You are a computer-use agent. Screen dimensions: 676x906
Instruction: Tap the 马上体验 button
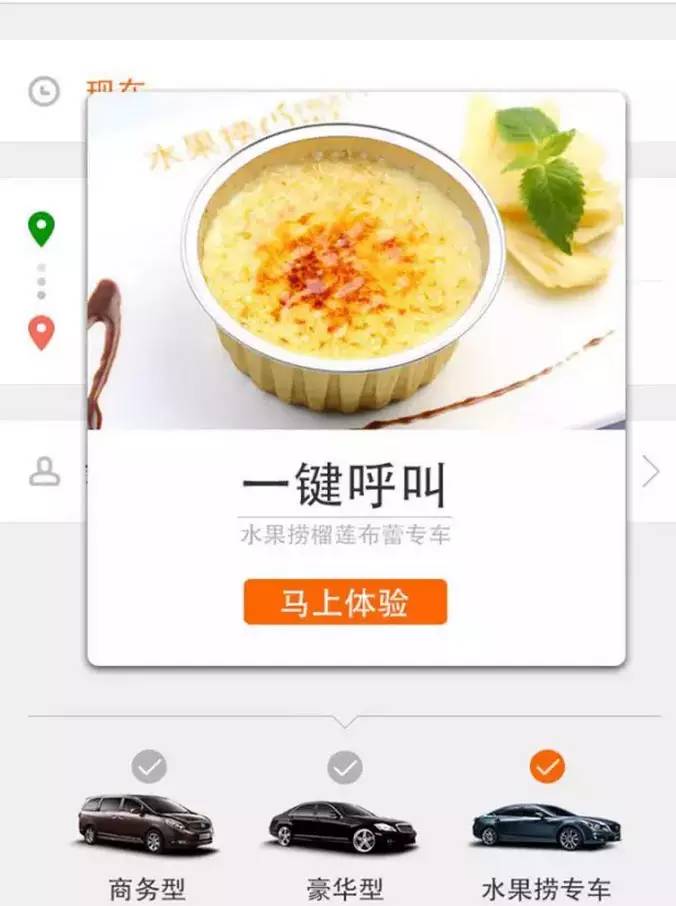[x=345, y=602]
